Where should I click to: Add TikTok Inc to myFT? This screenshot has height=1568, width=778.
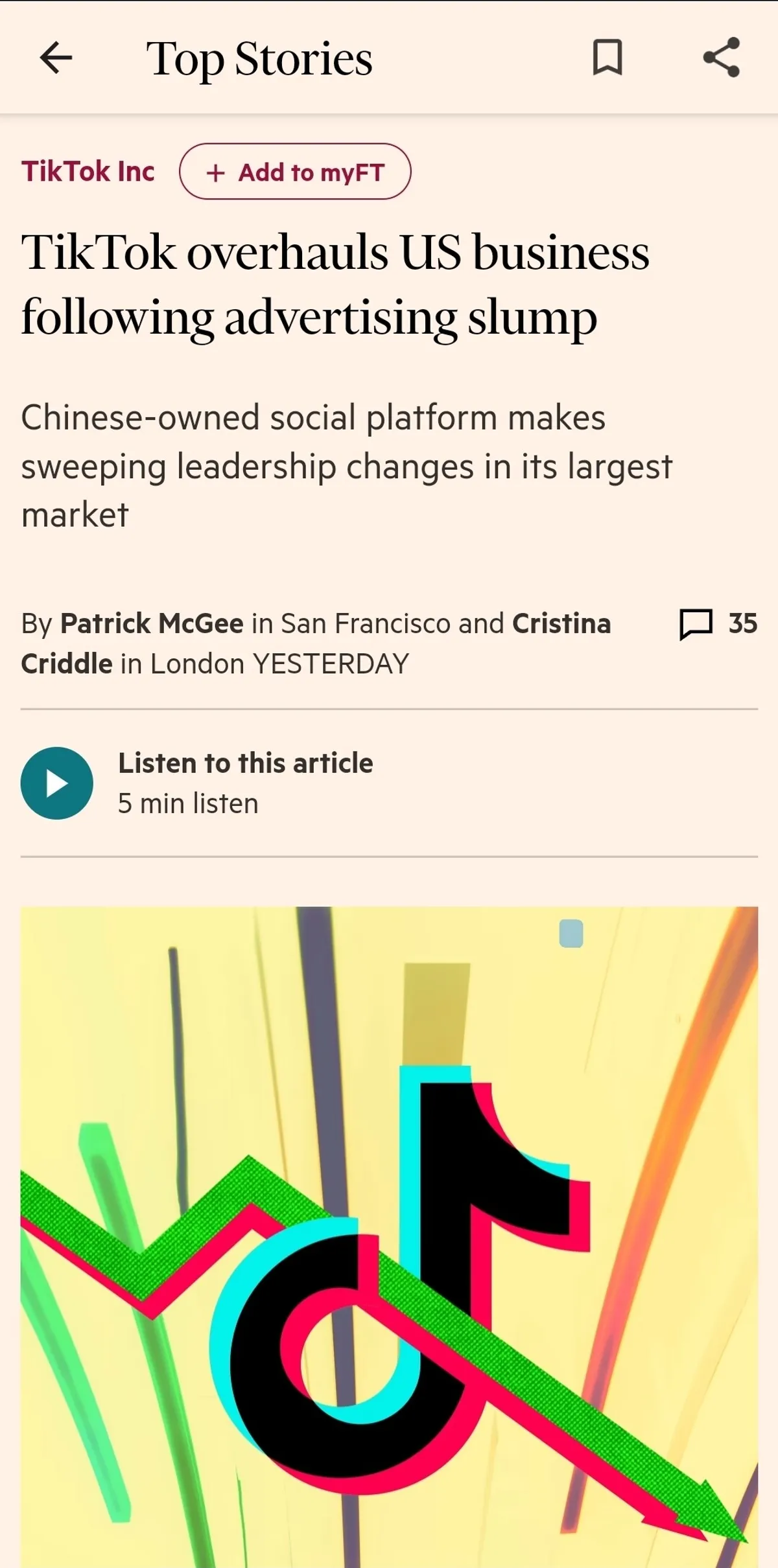tap(295, 172)
